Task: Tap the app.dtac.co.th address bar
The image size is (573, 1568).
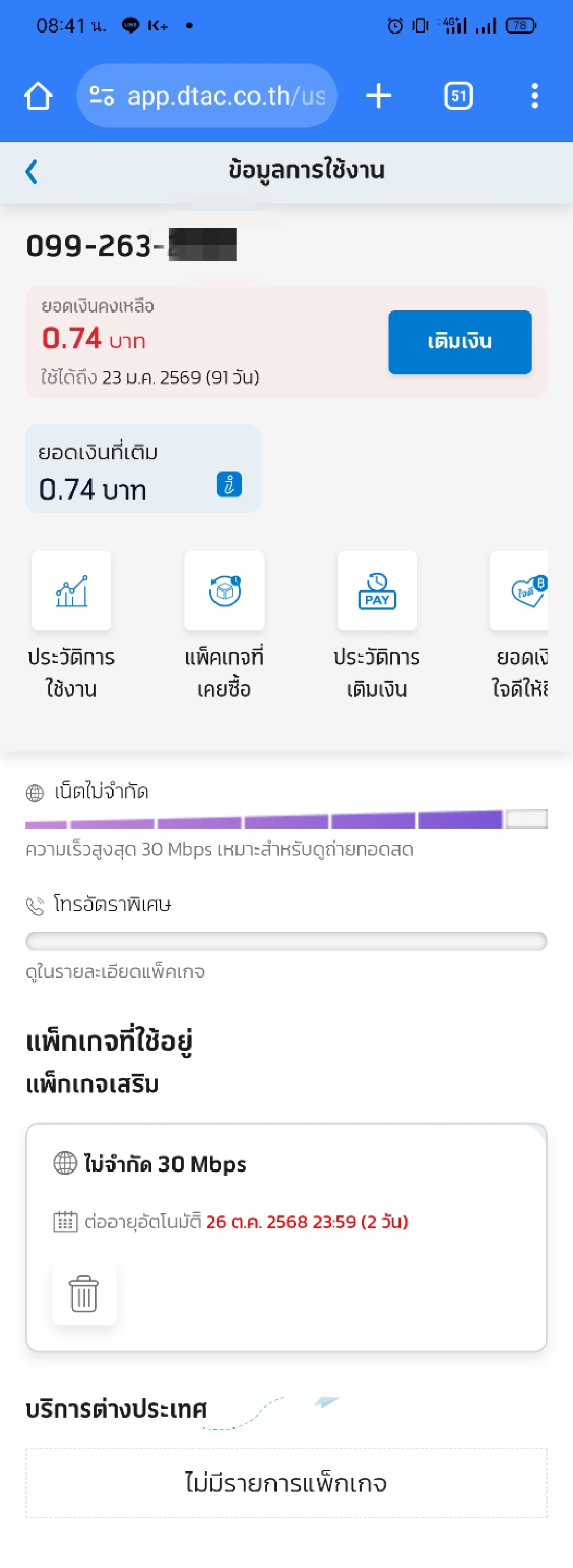Action: tap(207, 96)
